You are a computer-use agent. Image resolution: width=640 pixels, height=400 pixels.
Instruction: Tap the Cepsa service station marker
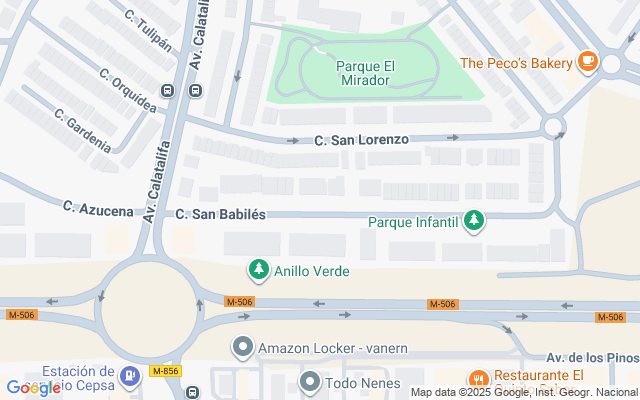click(129, 376)
